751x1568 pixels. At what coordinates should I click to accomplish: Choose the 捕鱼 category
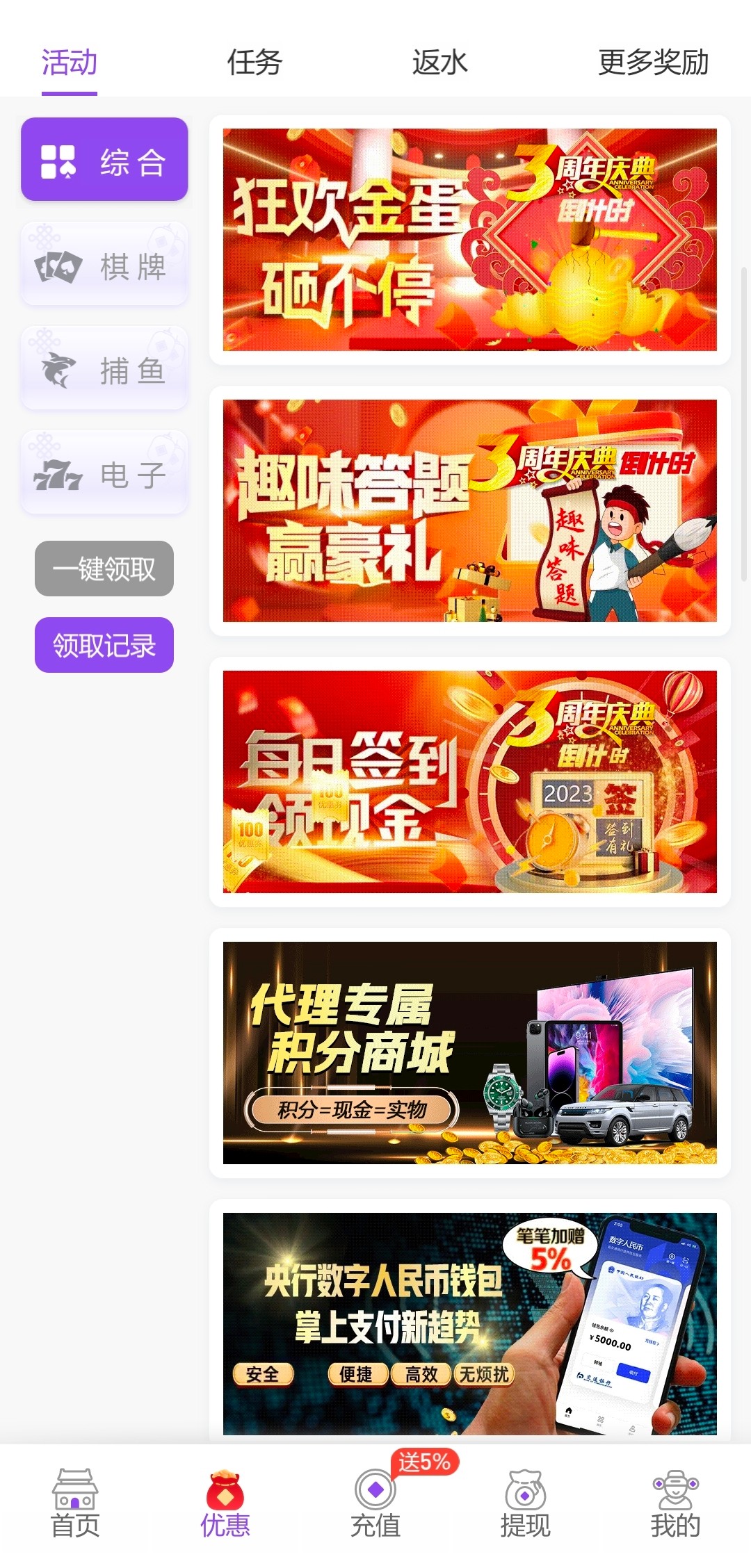104,368
